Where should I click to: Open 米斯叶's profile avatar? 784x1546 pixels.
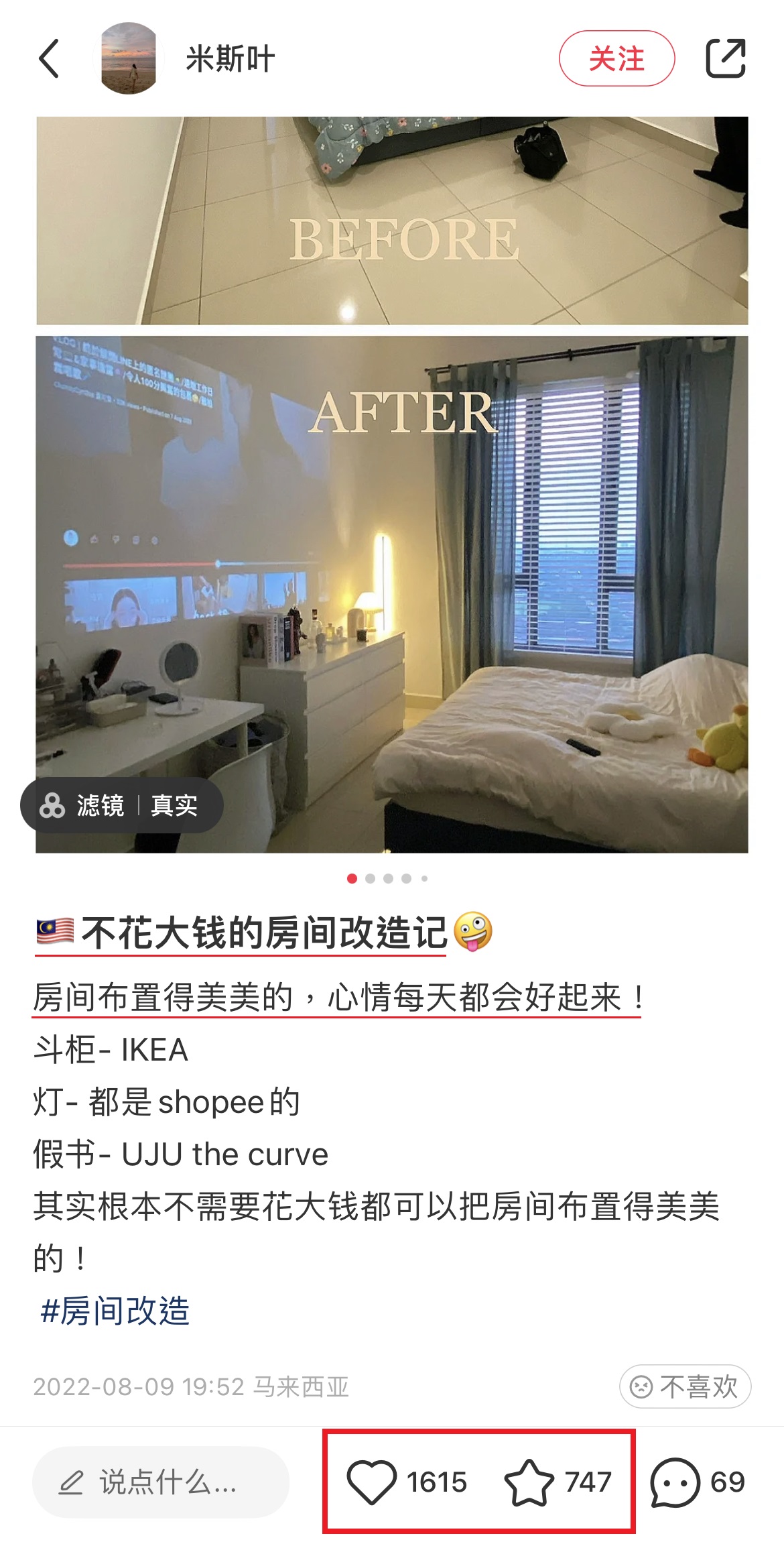pyautogui.click(x=128, y=59)
